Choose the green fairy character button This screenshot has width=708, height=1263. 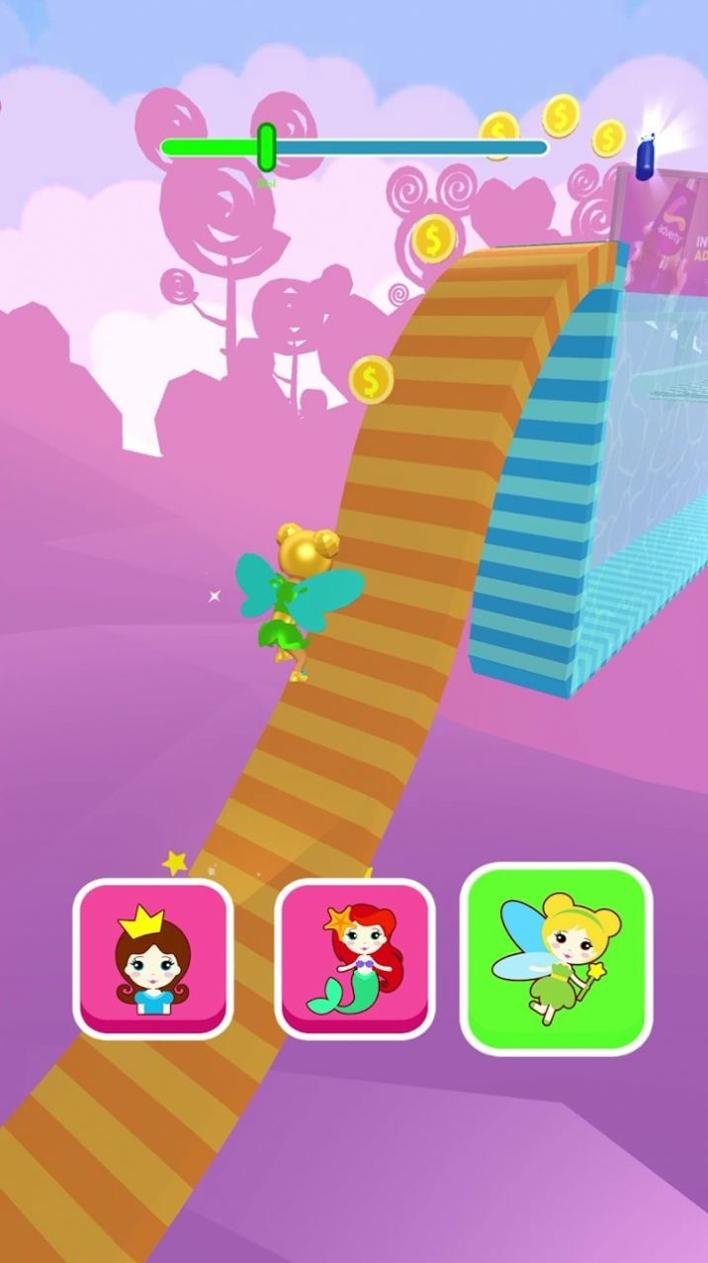click(x=556, y=958)
